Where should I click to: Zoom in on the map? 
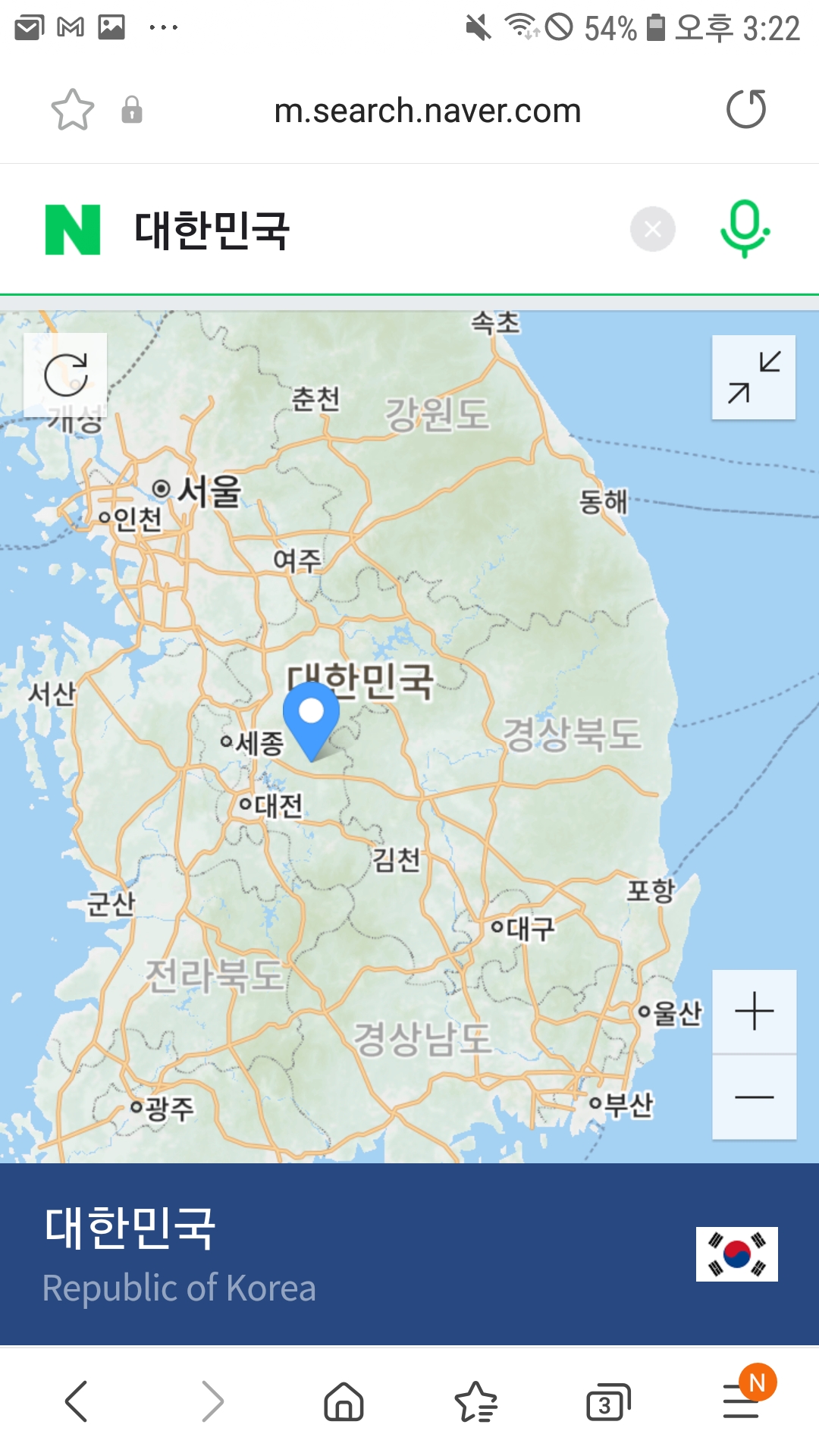[x=754, y=1012]
